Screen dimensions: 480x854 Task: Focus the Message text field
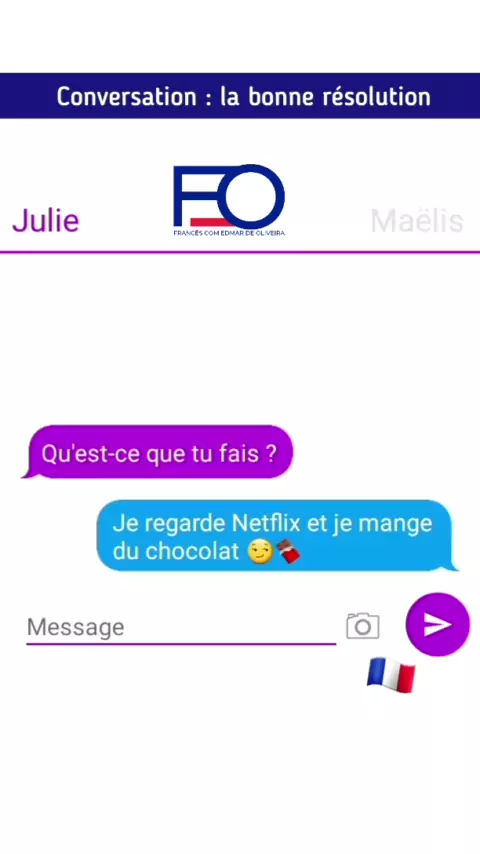[x=181, y=627]
